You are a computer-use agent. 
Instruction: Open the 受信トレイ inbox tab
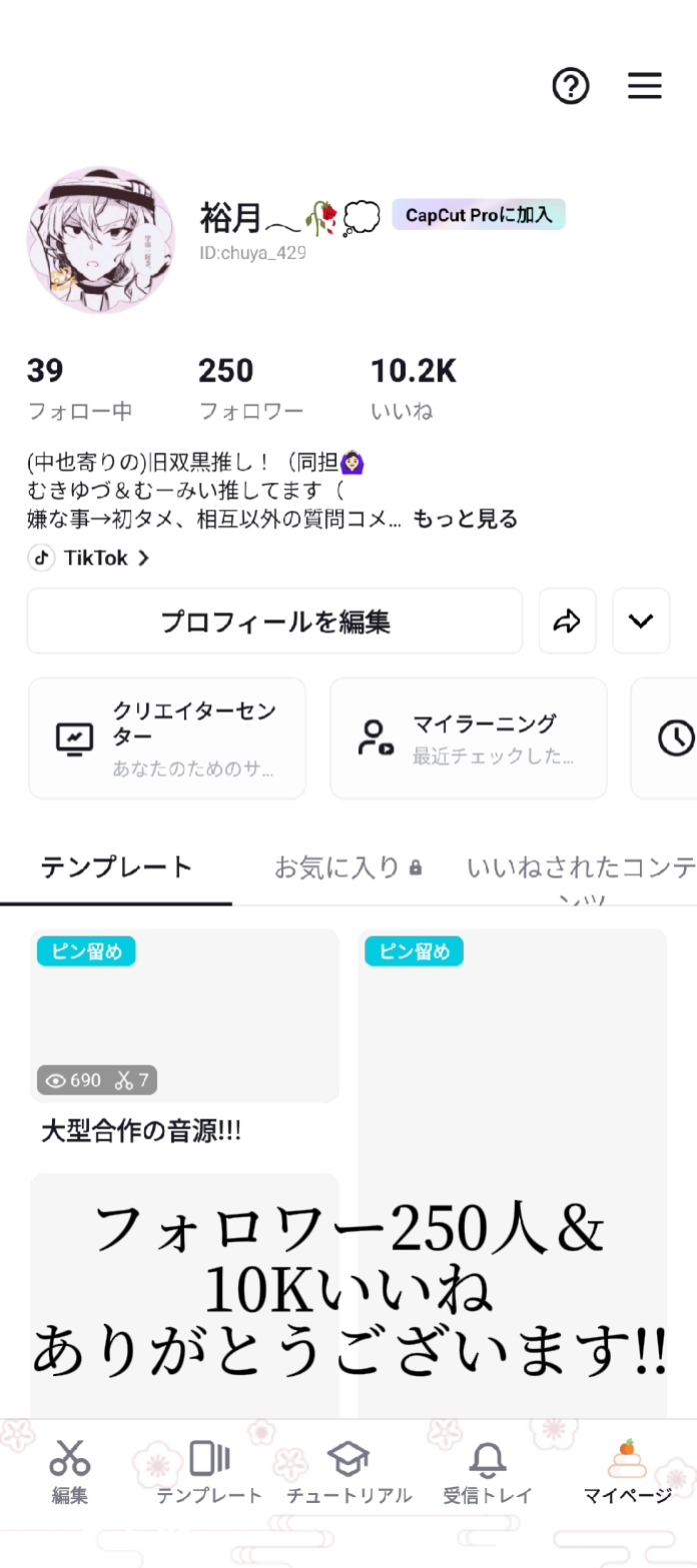[x=487, y=1472]
